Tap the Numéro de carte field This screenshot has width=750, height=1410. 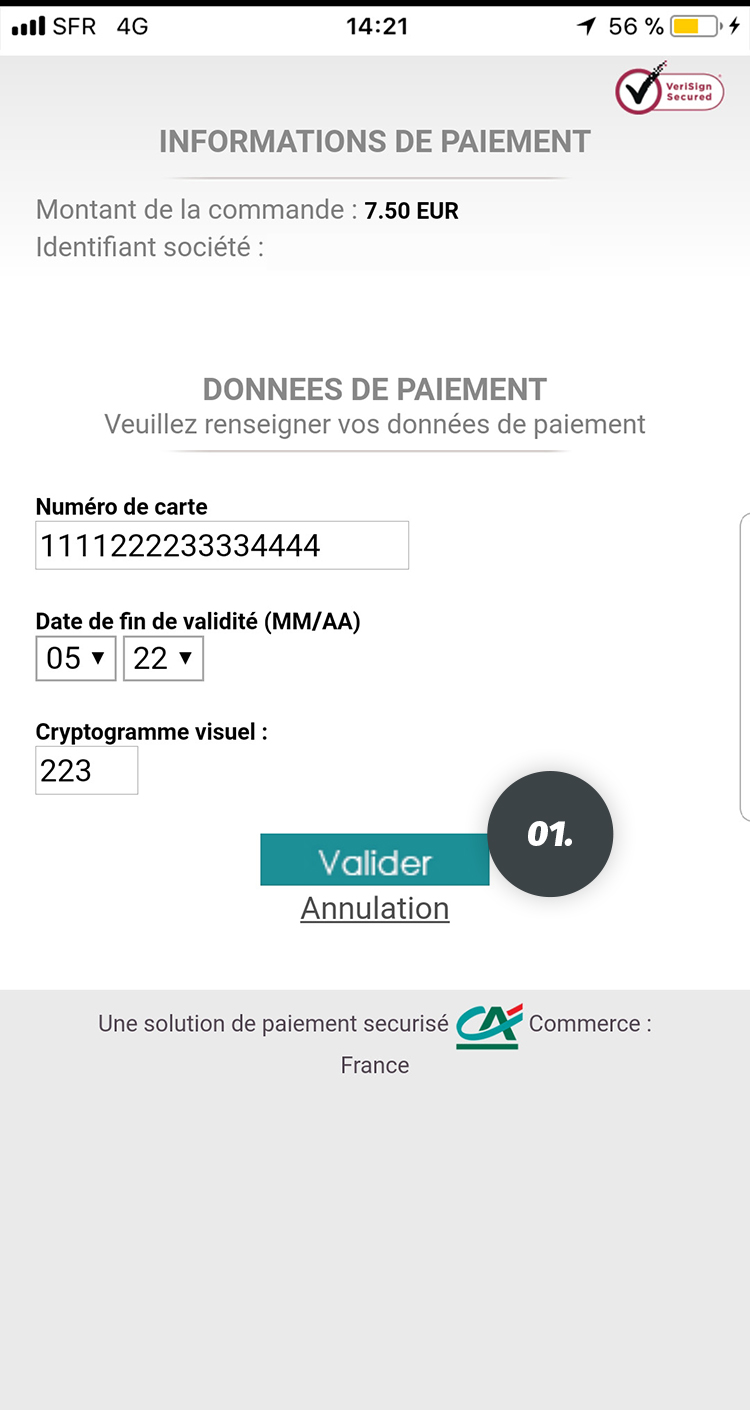(222, 545)
